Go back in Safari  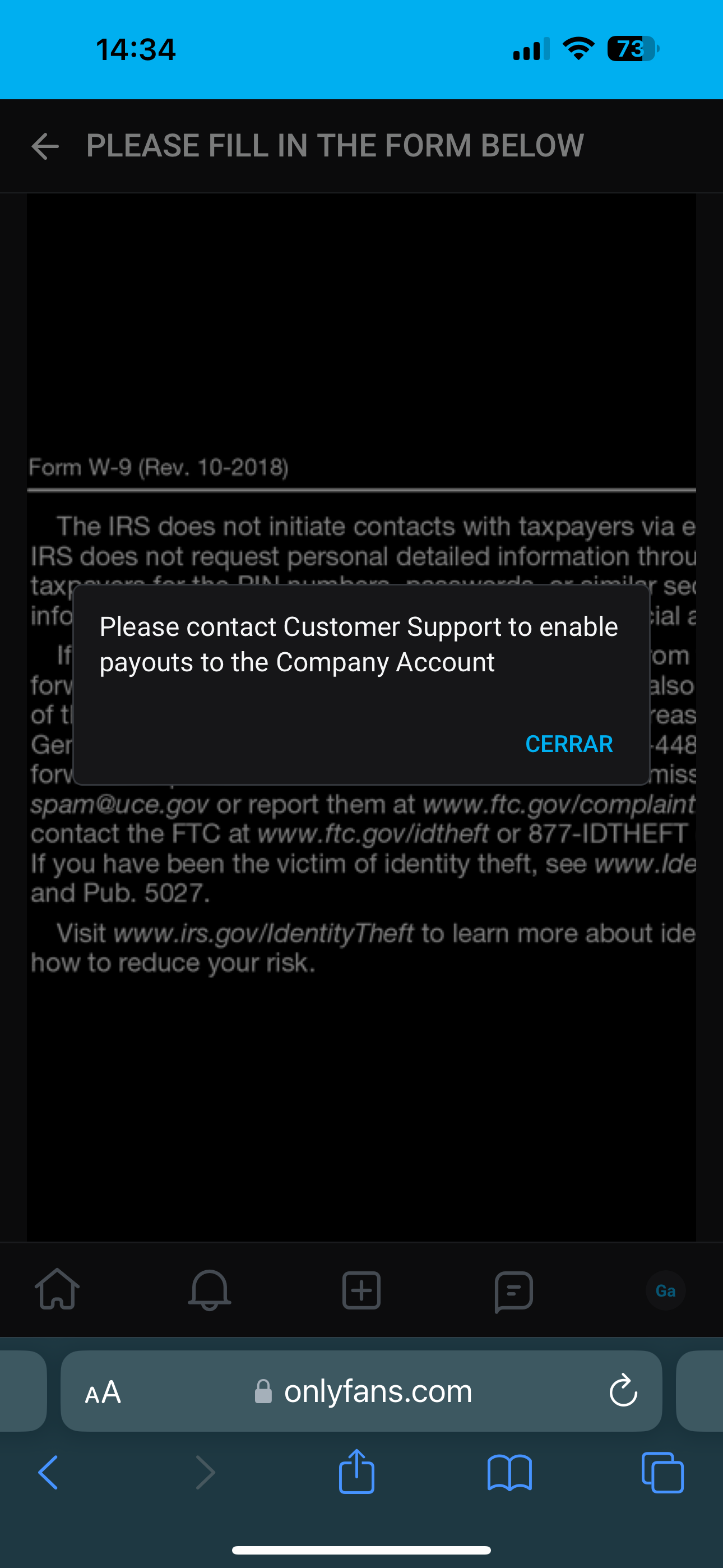pos(49,1473)
